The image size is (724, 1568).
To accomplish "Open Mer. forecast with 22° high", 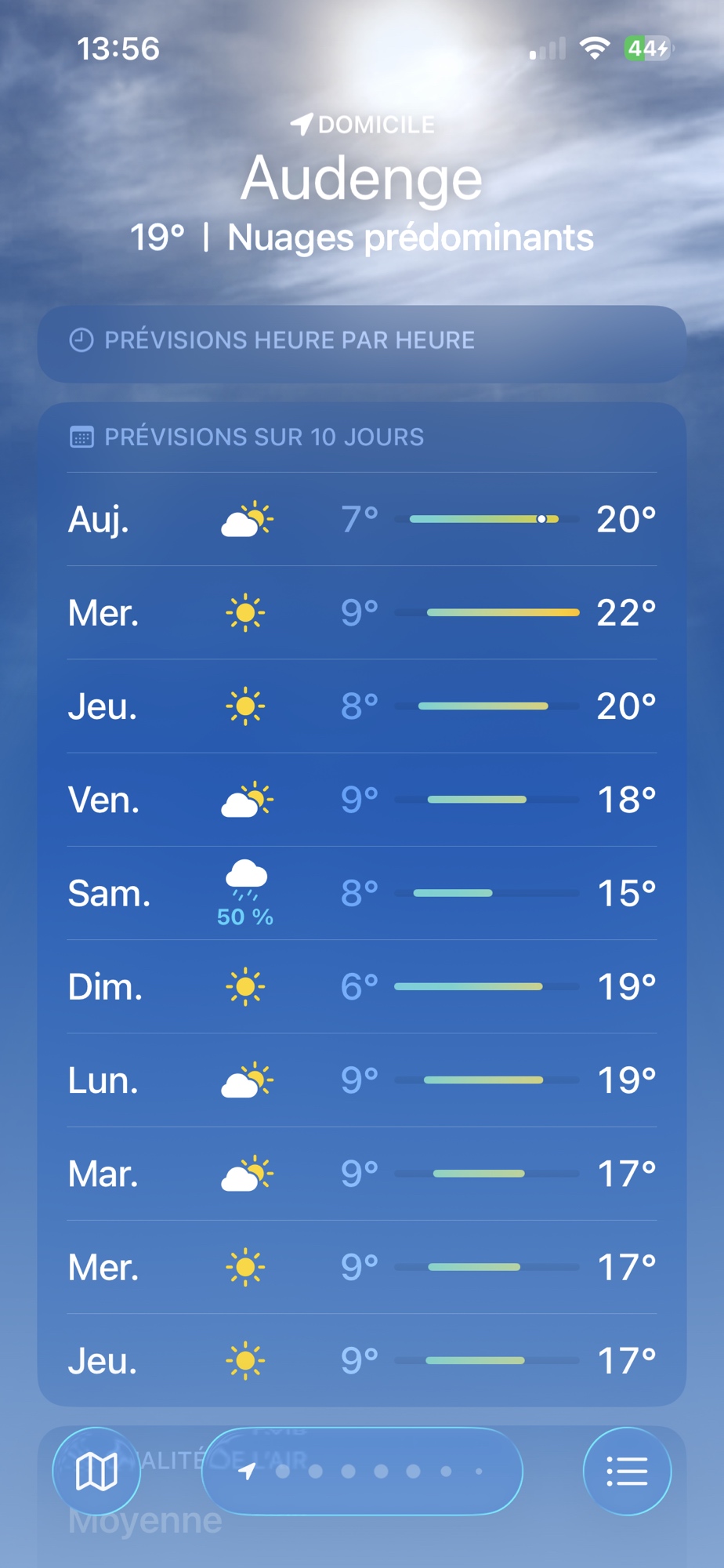I will pyautogui.click(x=362, y=612).
